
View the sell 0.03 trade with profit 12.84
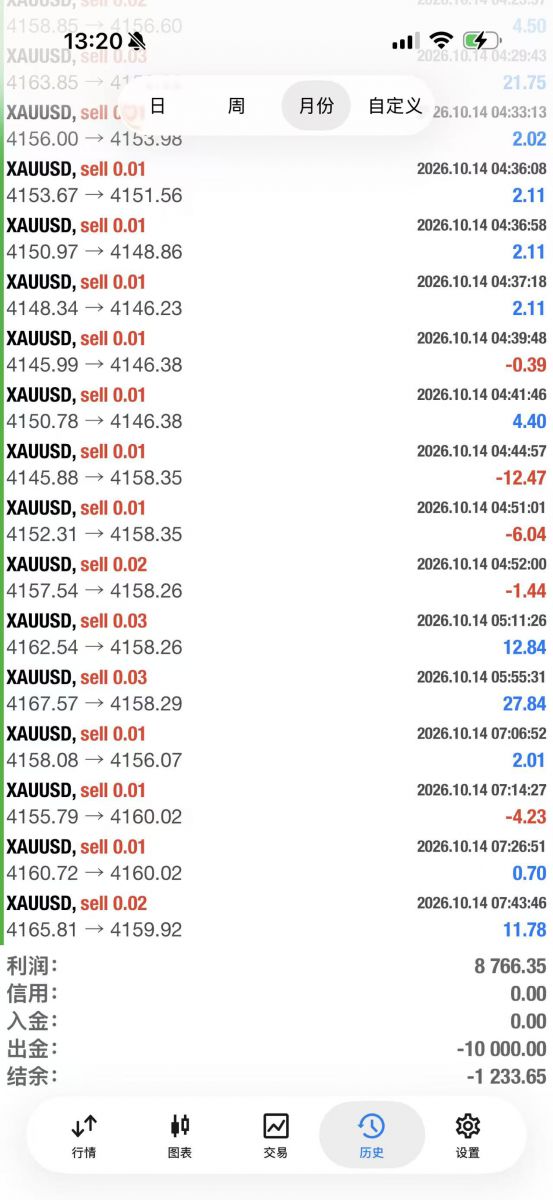tap(276, 634)
